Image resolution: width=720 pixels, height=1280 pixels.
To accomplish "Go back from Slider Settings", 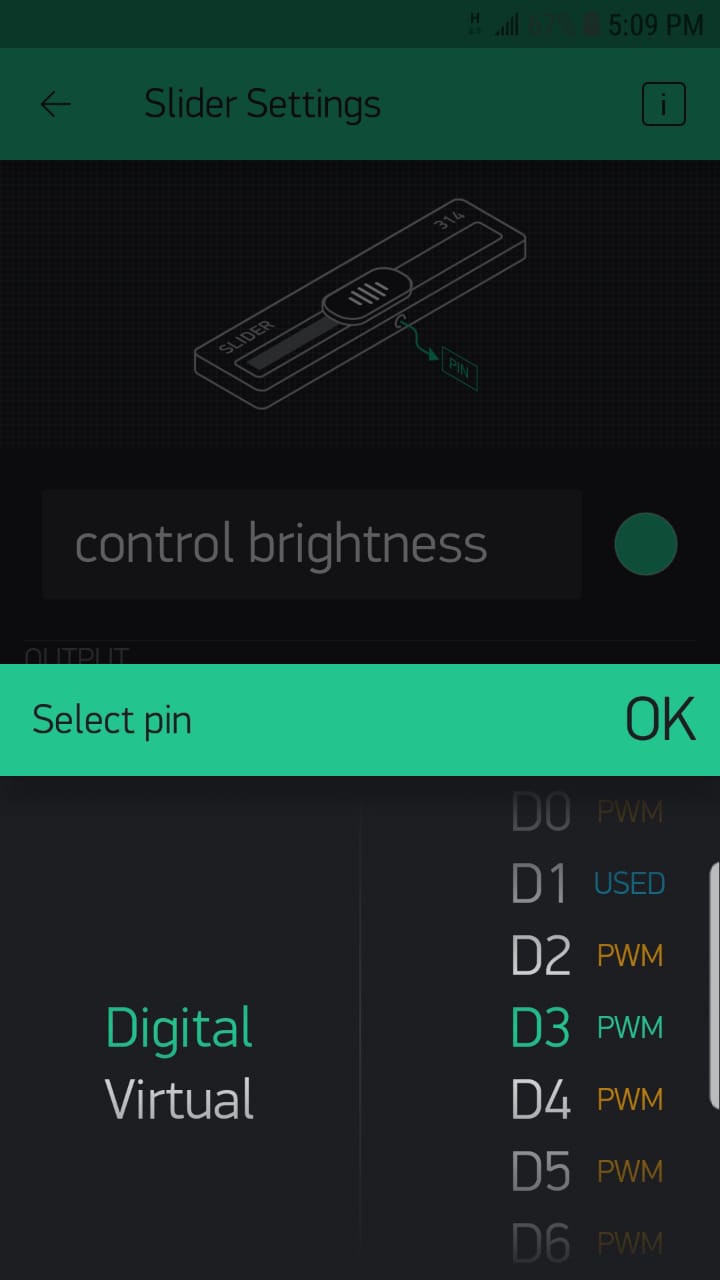I will [x=55, y=104].
